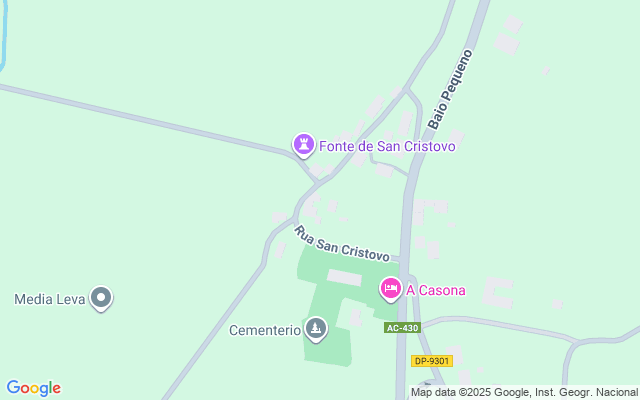Open the Fonte de San Cristovo marker
This screenshot has height=400, width=640.
pyautogui.click(x=304, y=146)
